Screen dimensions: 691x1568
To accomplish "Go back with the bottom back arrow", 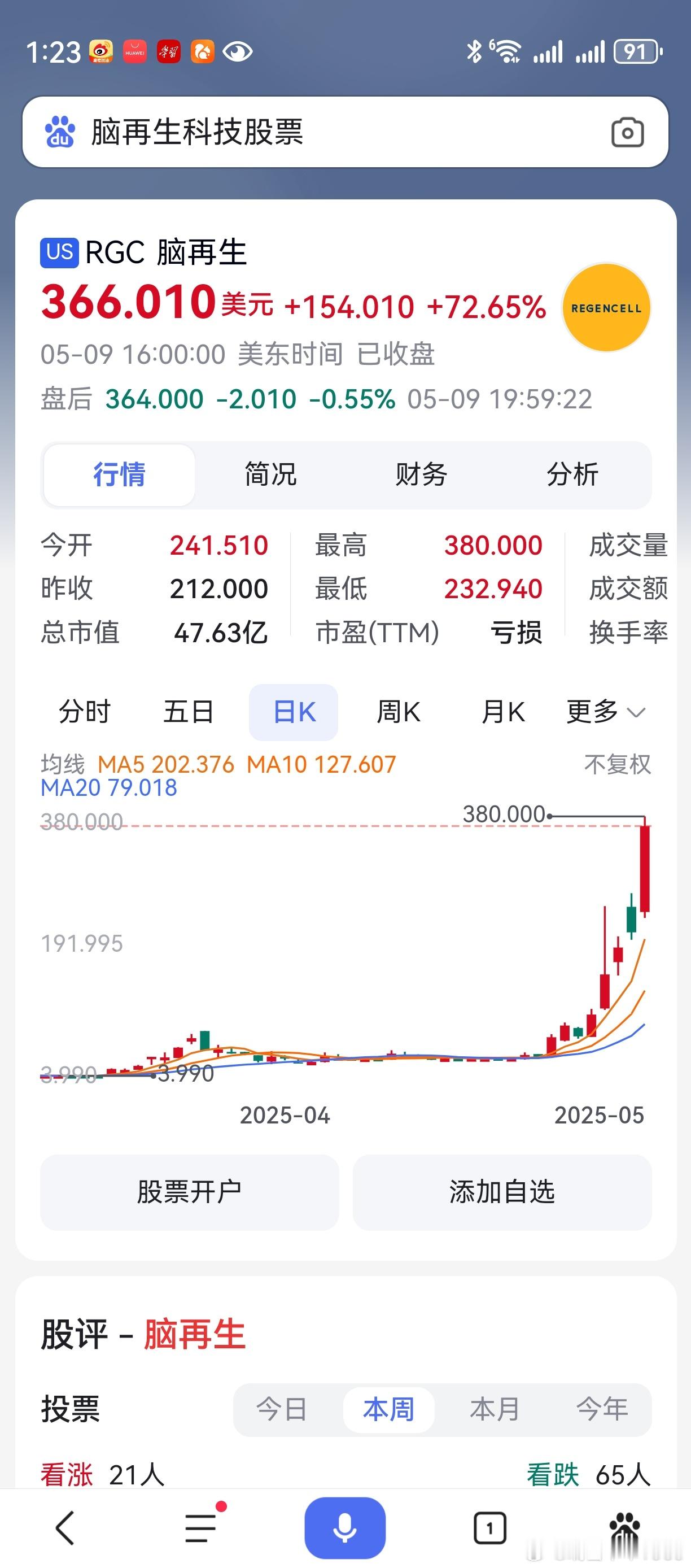I will pos(64,1528).
